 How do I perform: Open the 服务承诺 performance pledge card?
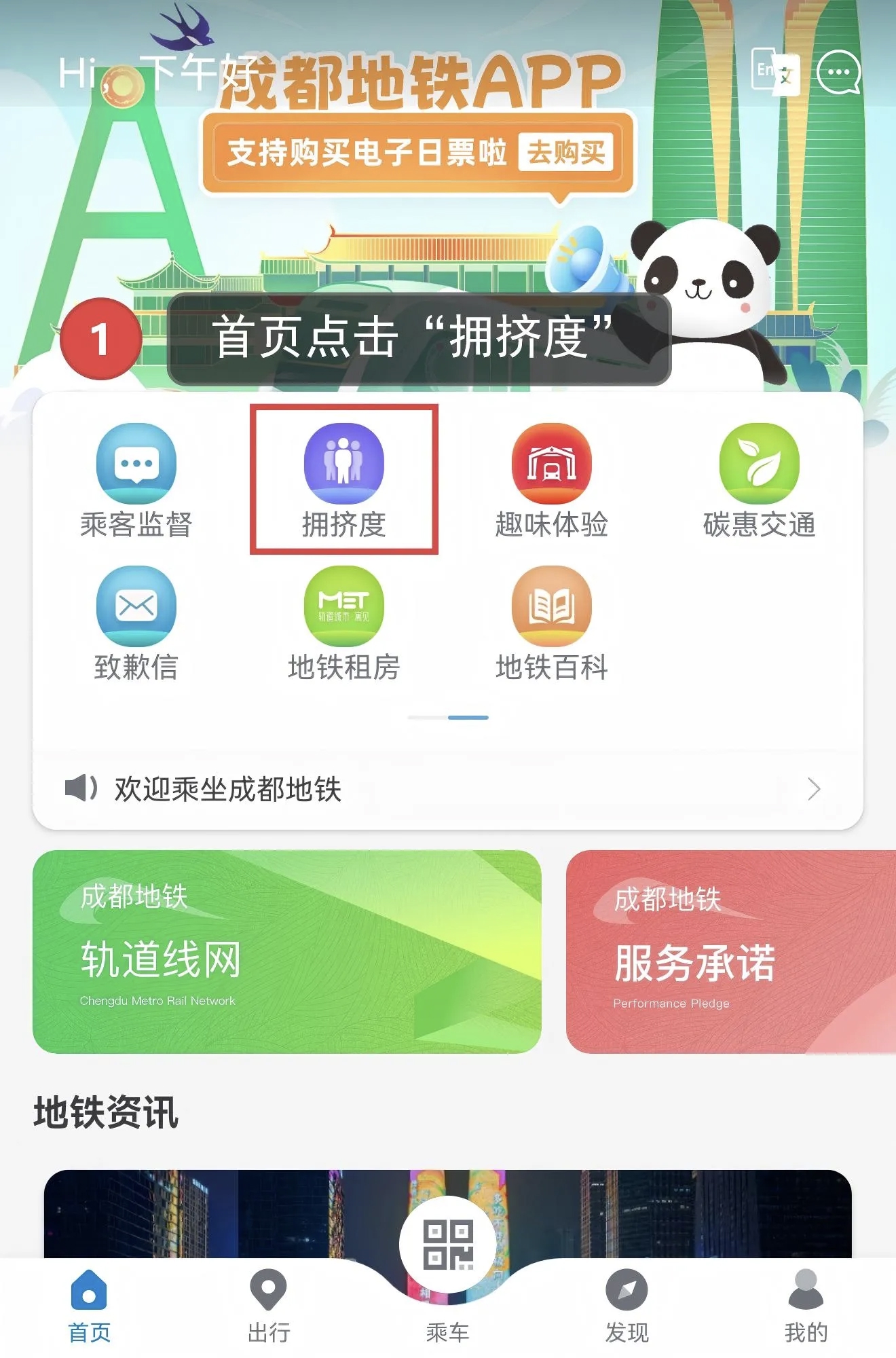point(730,952)
